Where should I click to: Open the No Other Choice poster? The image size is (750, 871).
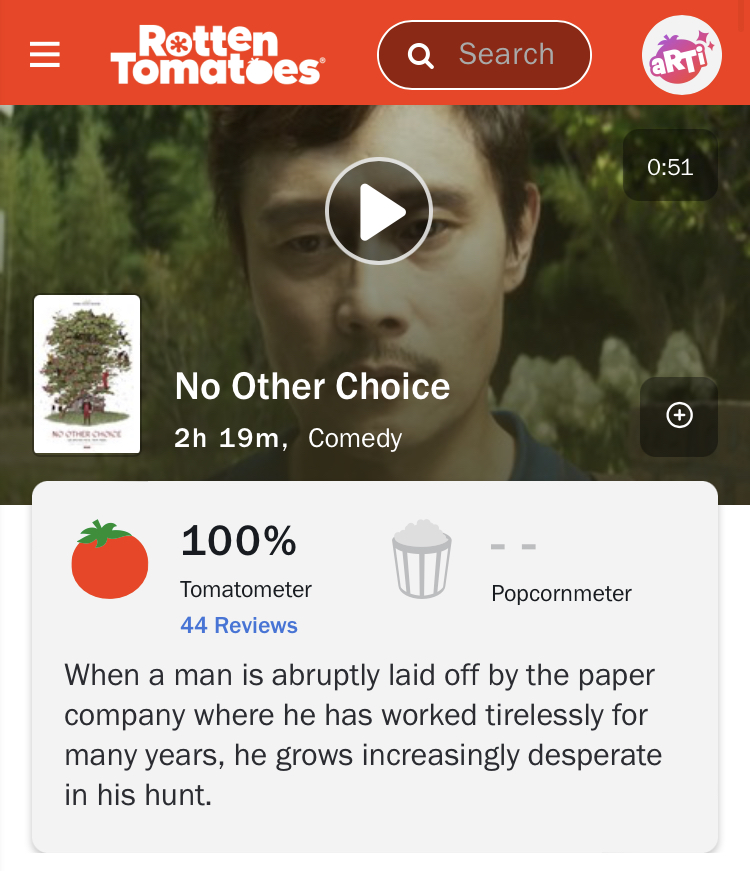pos(87,374)
